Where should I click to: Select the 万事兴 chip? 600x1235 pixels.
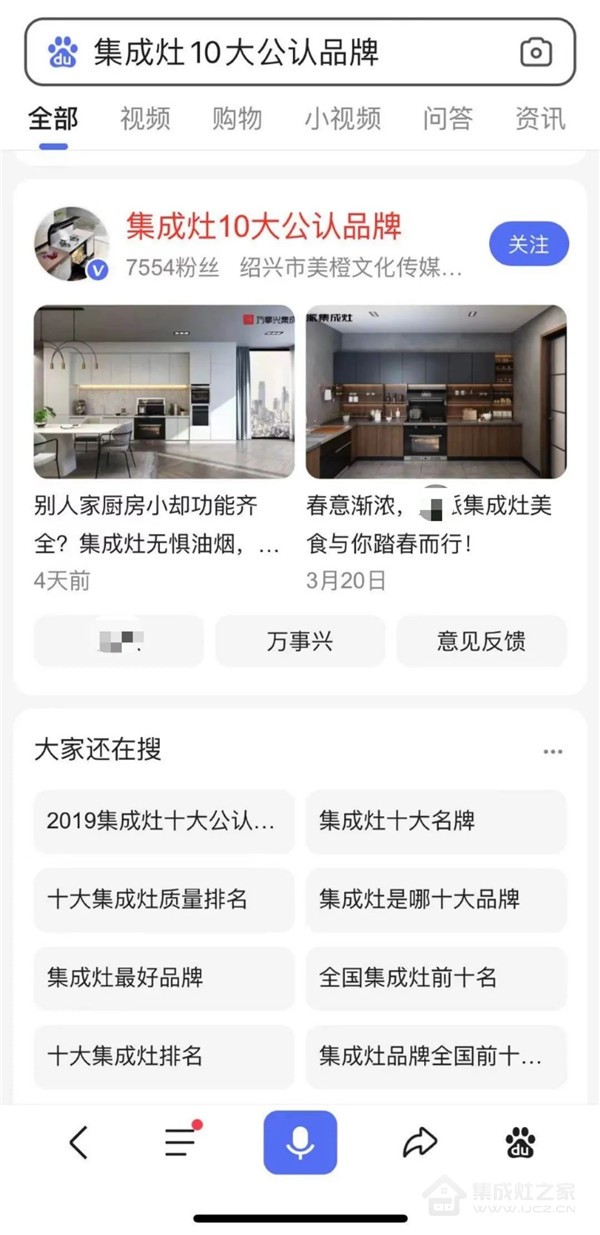coord(300,641)
